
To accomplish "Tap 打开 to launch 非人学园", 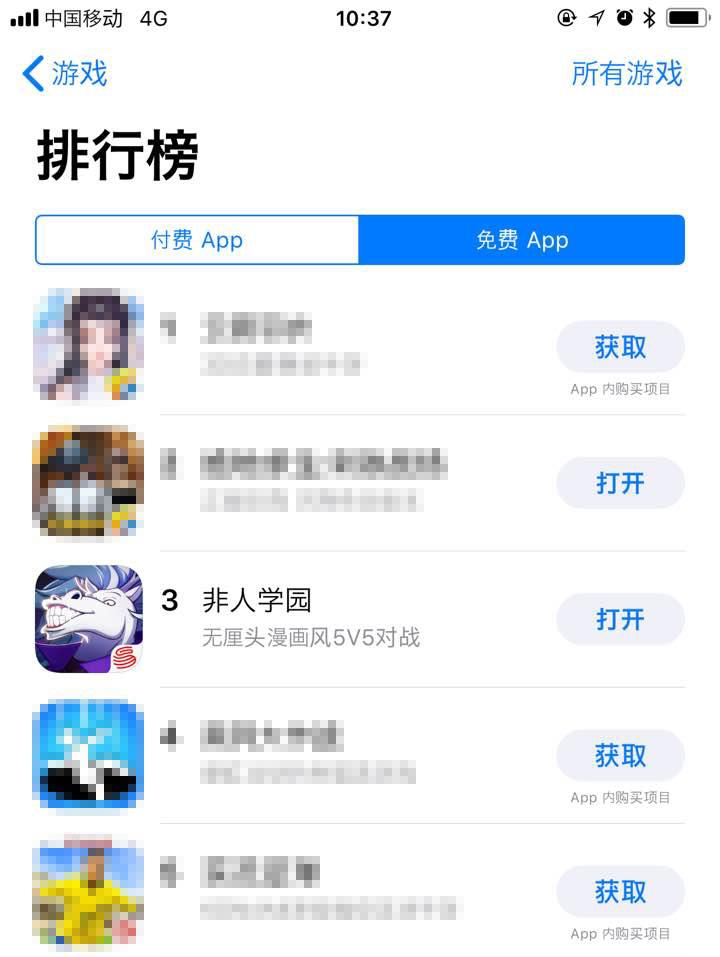I will (x=620, y=619).
